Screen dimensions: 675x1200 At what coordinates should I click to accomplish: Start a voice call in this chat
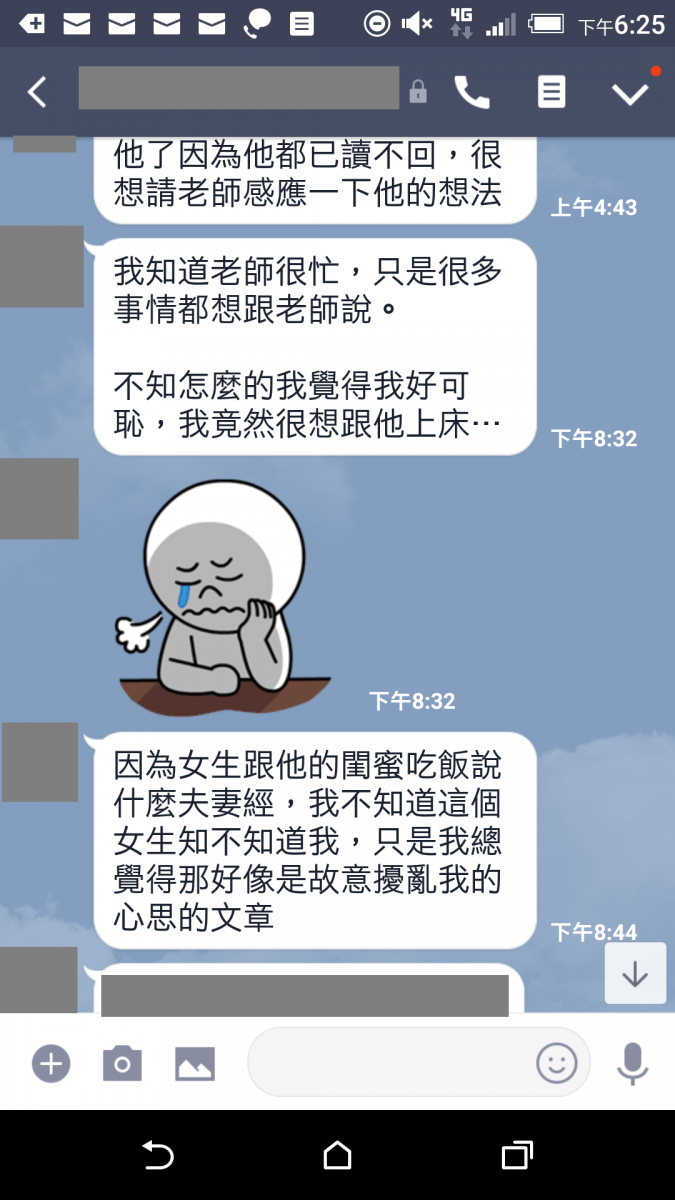coord(472,92)
